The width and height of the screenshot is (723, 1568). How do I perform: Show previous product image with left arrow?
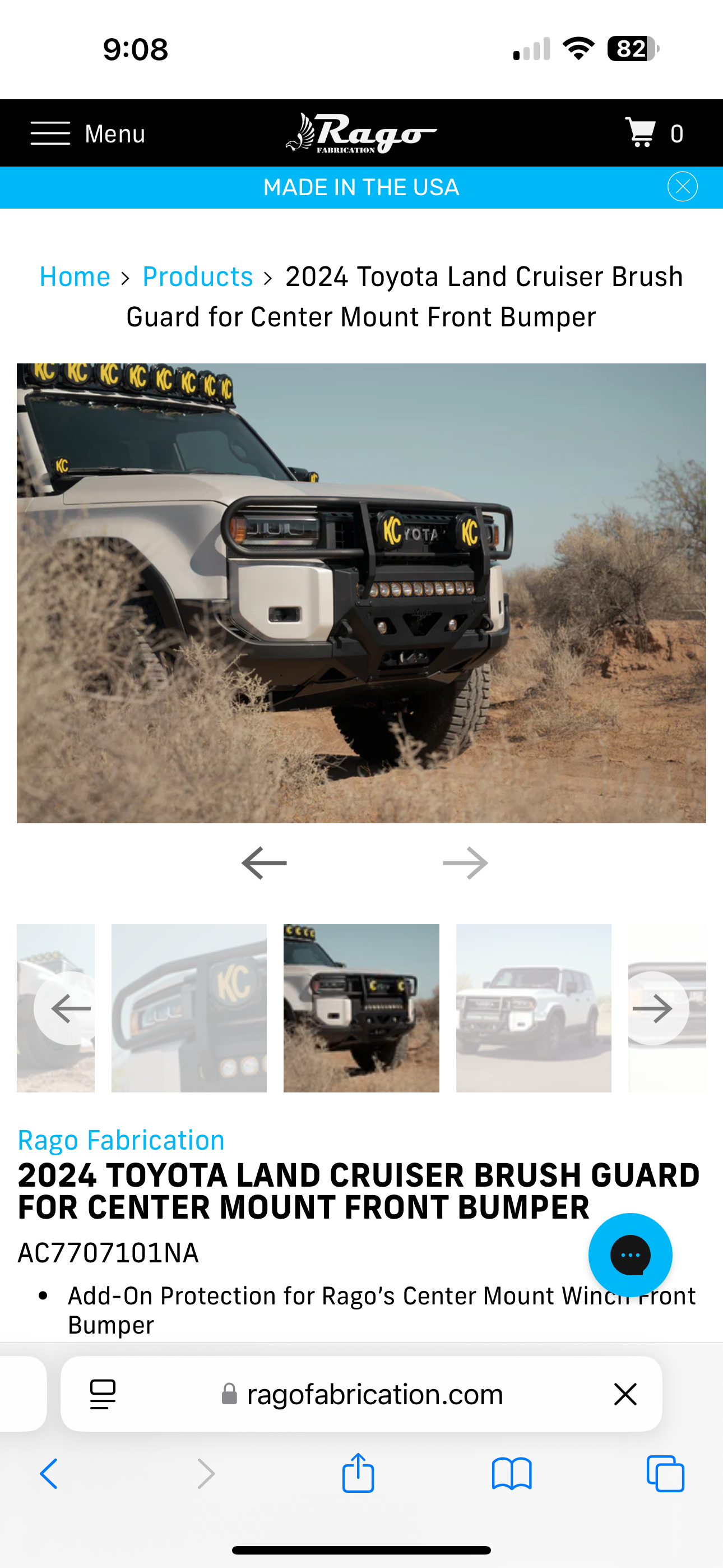(x=263, y=863)
